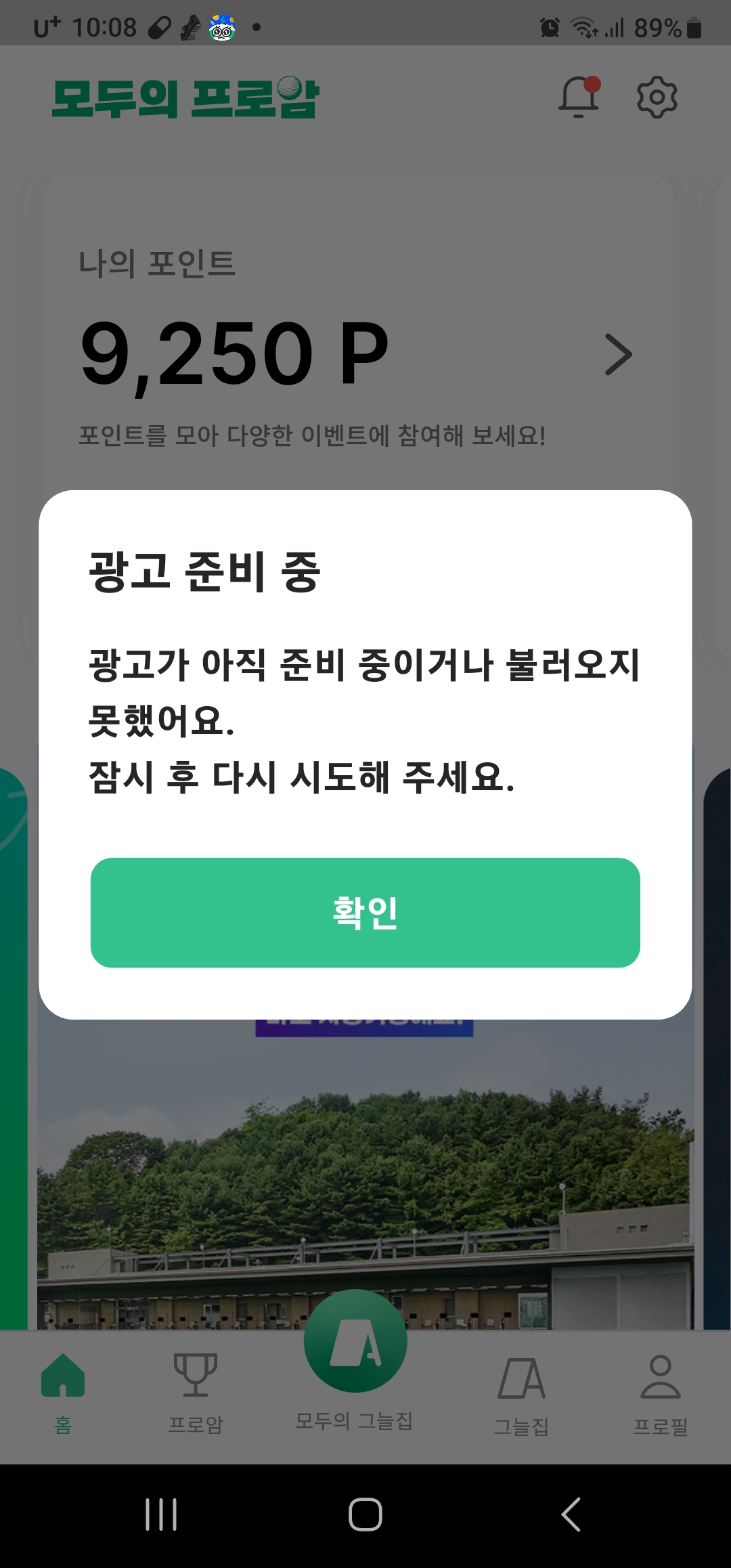The image size is (731, 1568).
Task: Tap 확인 to dismiss the ad dialog
Action: (365, 912)
